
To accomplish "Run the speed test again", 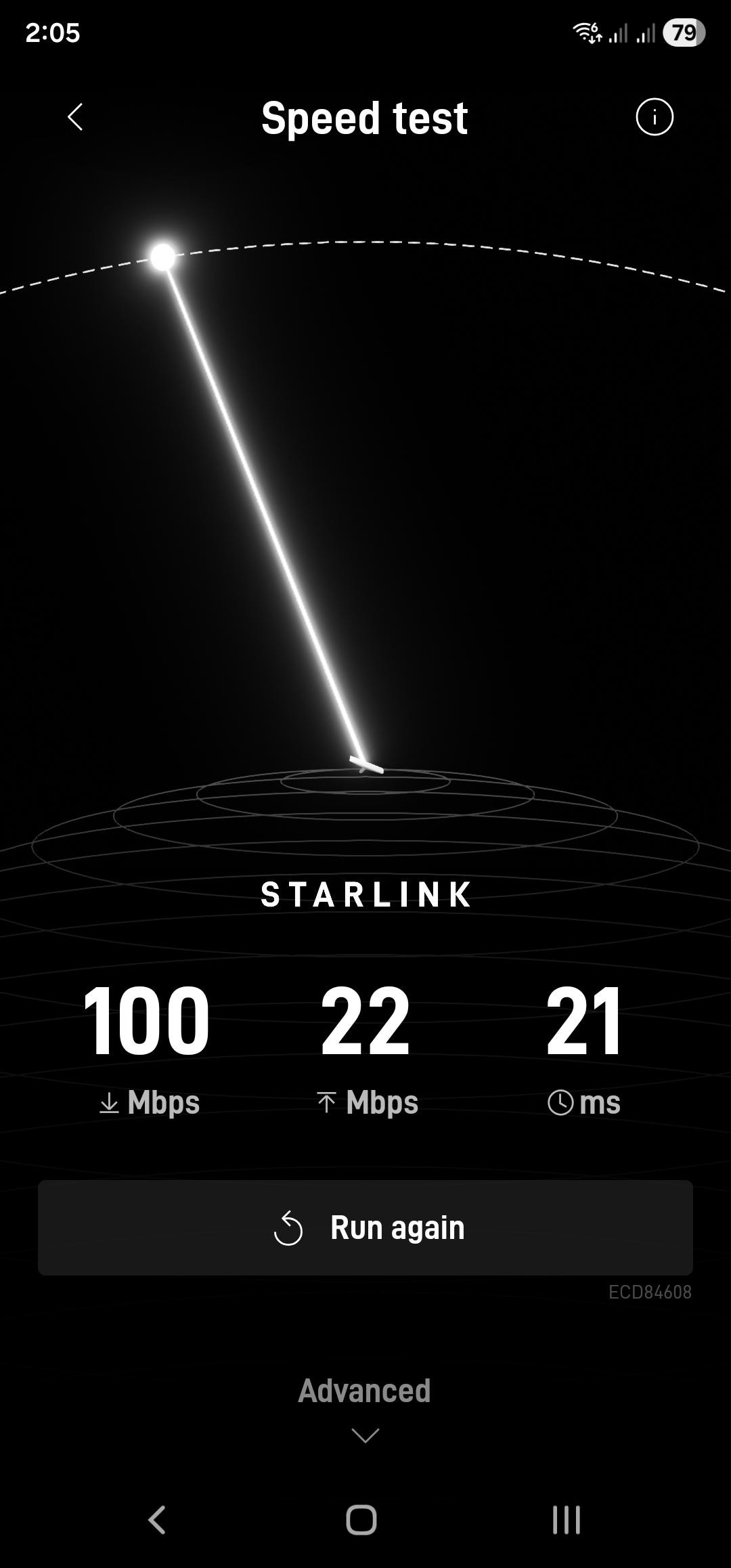I will [x=365, y=1227].
